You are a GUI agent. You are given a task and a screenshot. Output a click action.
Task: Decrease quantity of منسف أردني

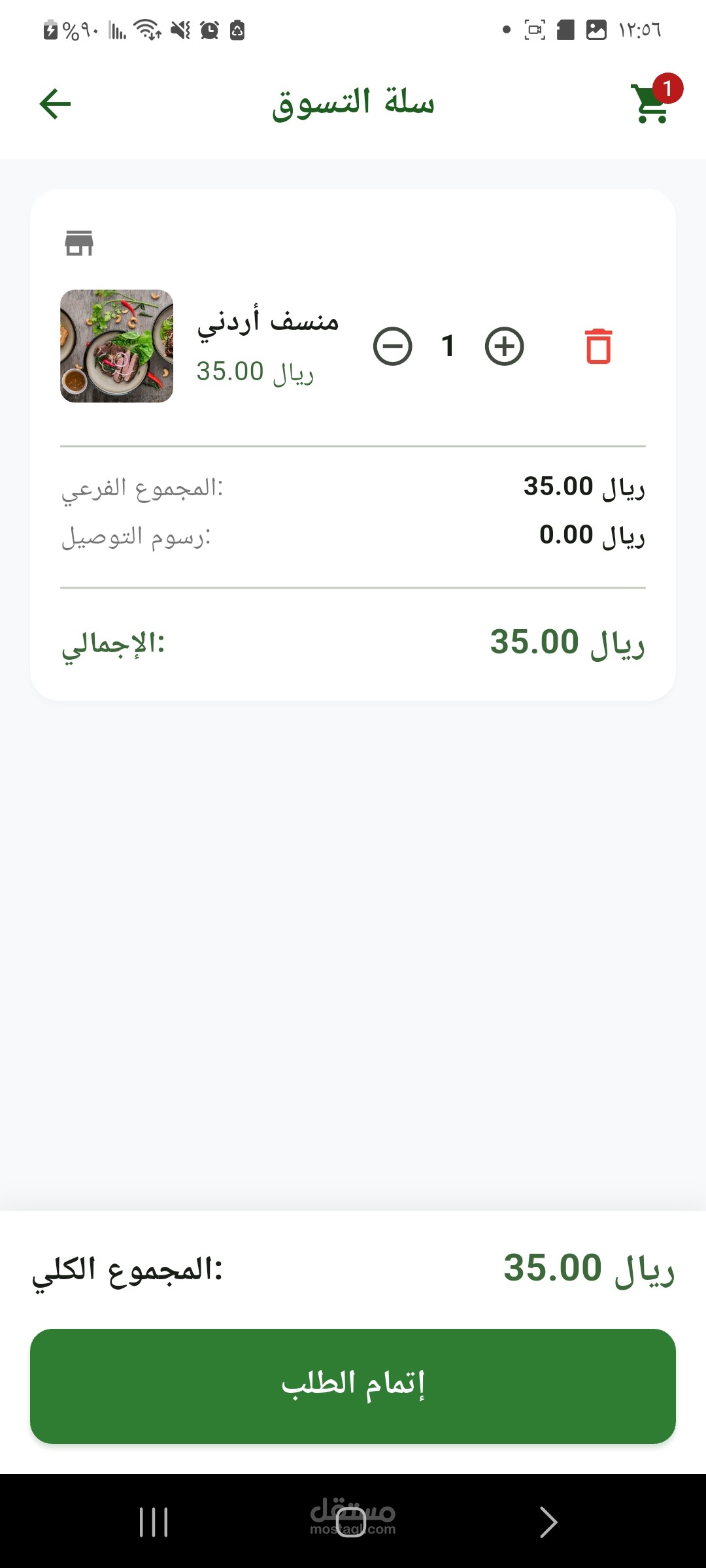click(392, 346)
